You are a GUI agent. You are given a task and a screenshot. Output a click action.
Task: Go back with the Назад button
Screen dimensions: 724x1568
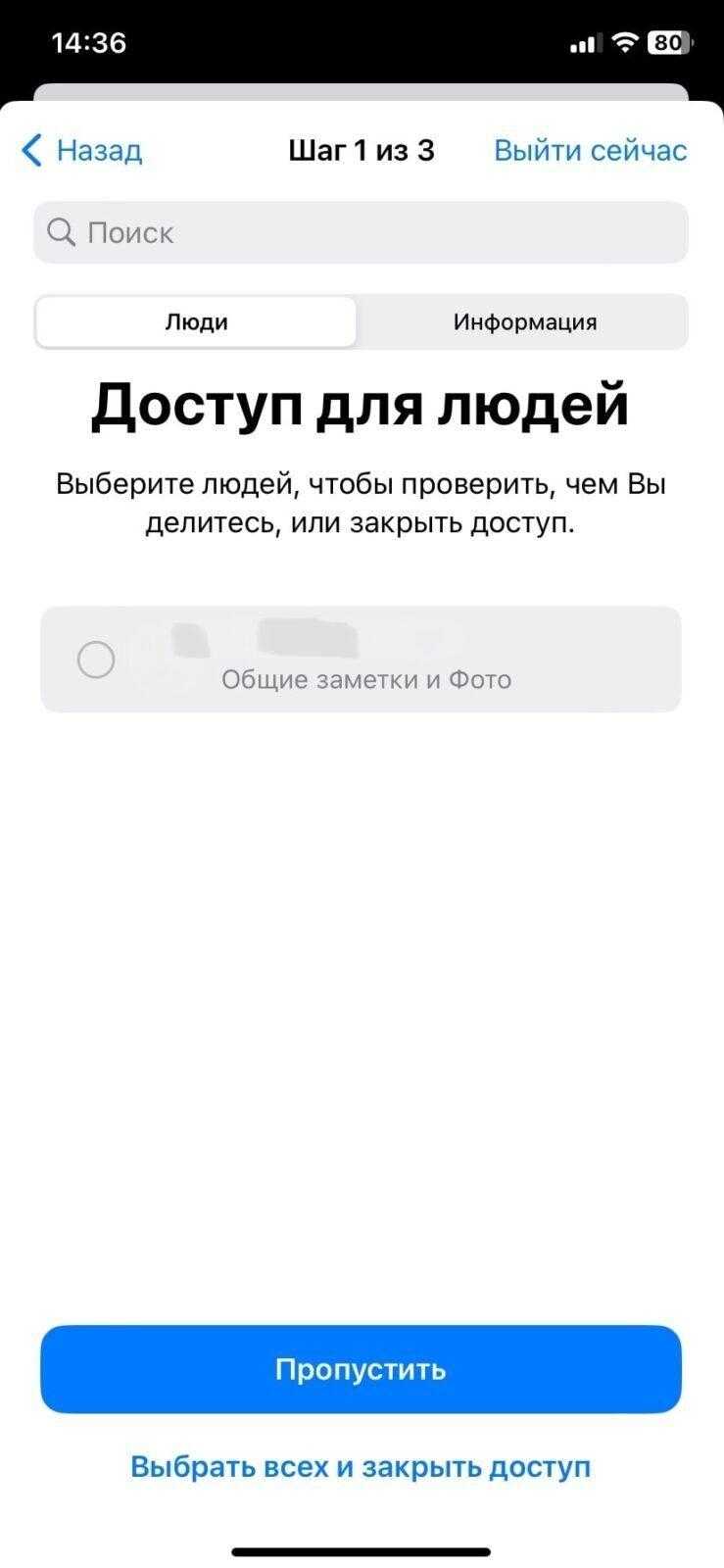coord(82,150)
